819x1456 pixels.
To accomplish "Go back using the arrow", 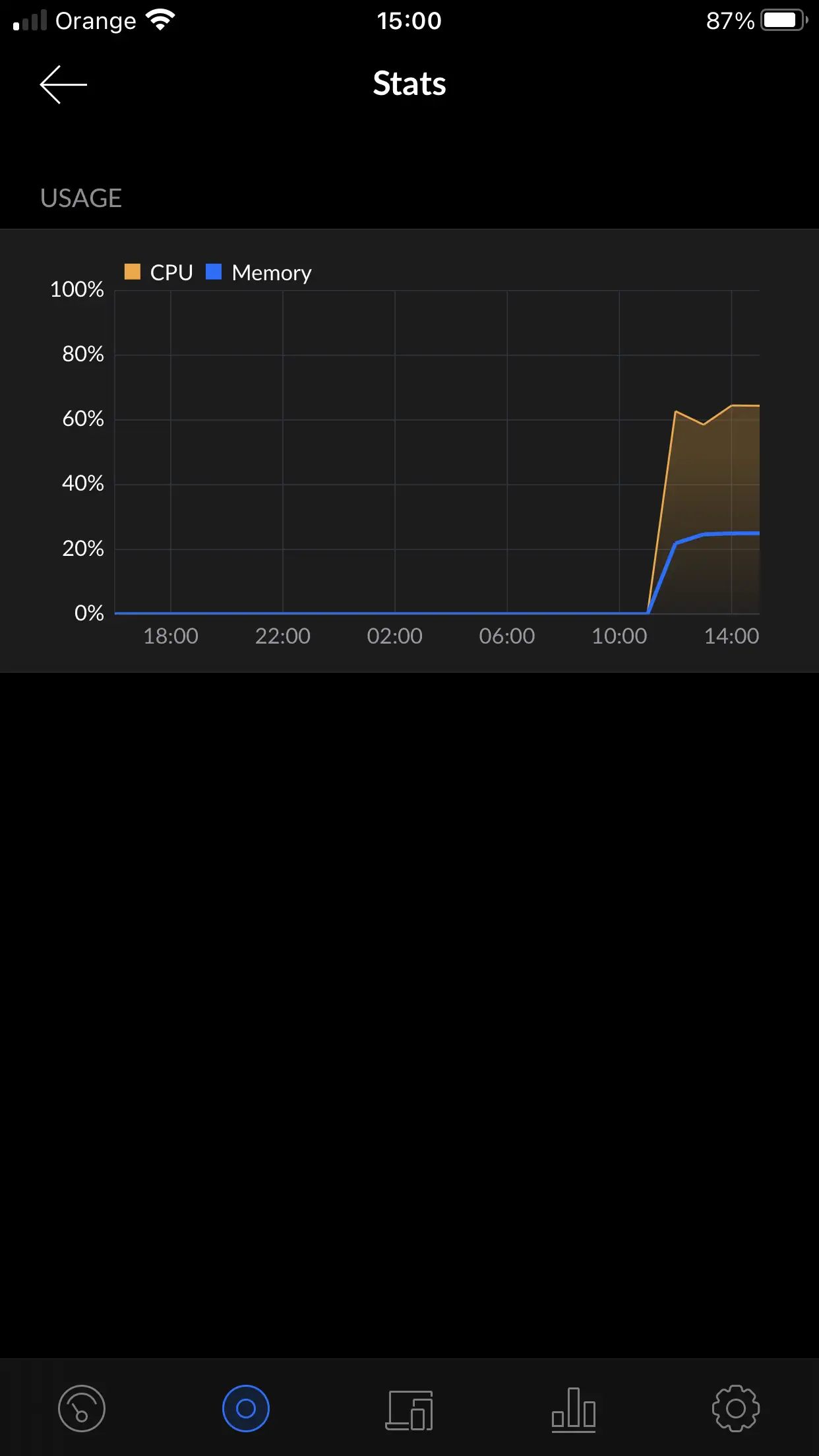I will point(63,84).
